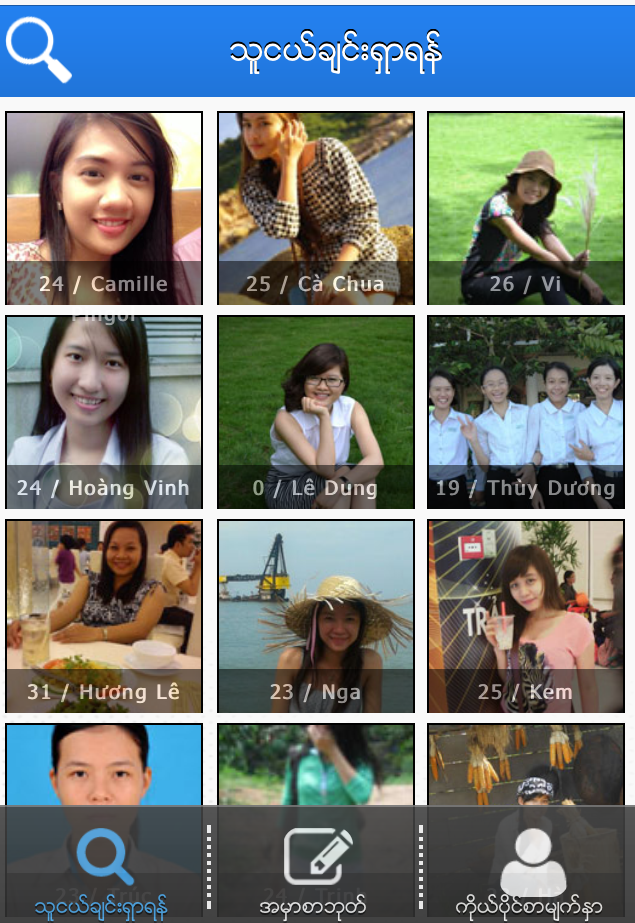
Task: View Hương Lê's profile
Action: pos(104,616)
